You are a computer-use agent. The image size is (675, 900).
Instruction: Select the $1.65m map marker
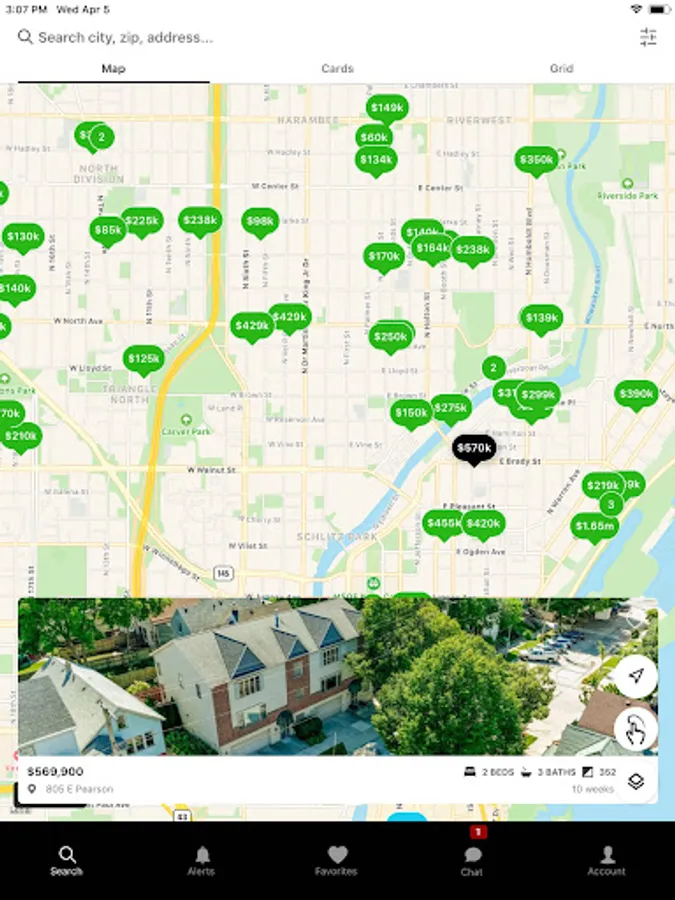coord(594,525)
